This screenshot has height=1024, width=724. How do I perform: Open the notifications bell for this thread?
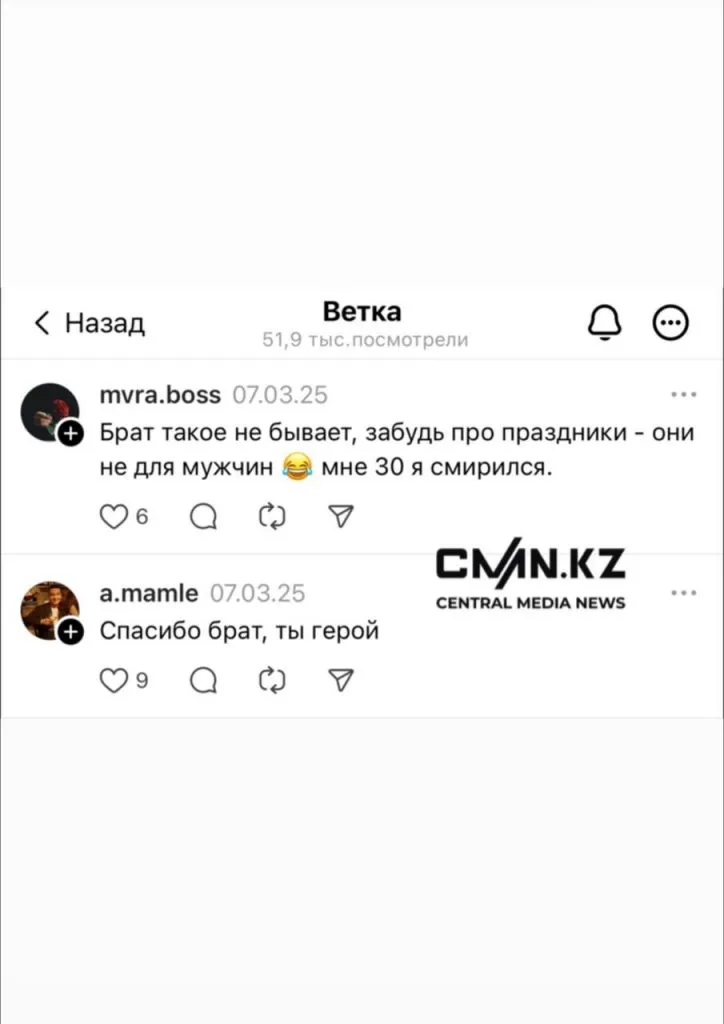coord(604,322)
